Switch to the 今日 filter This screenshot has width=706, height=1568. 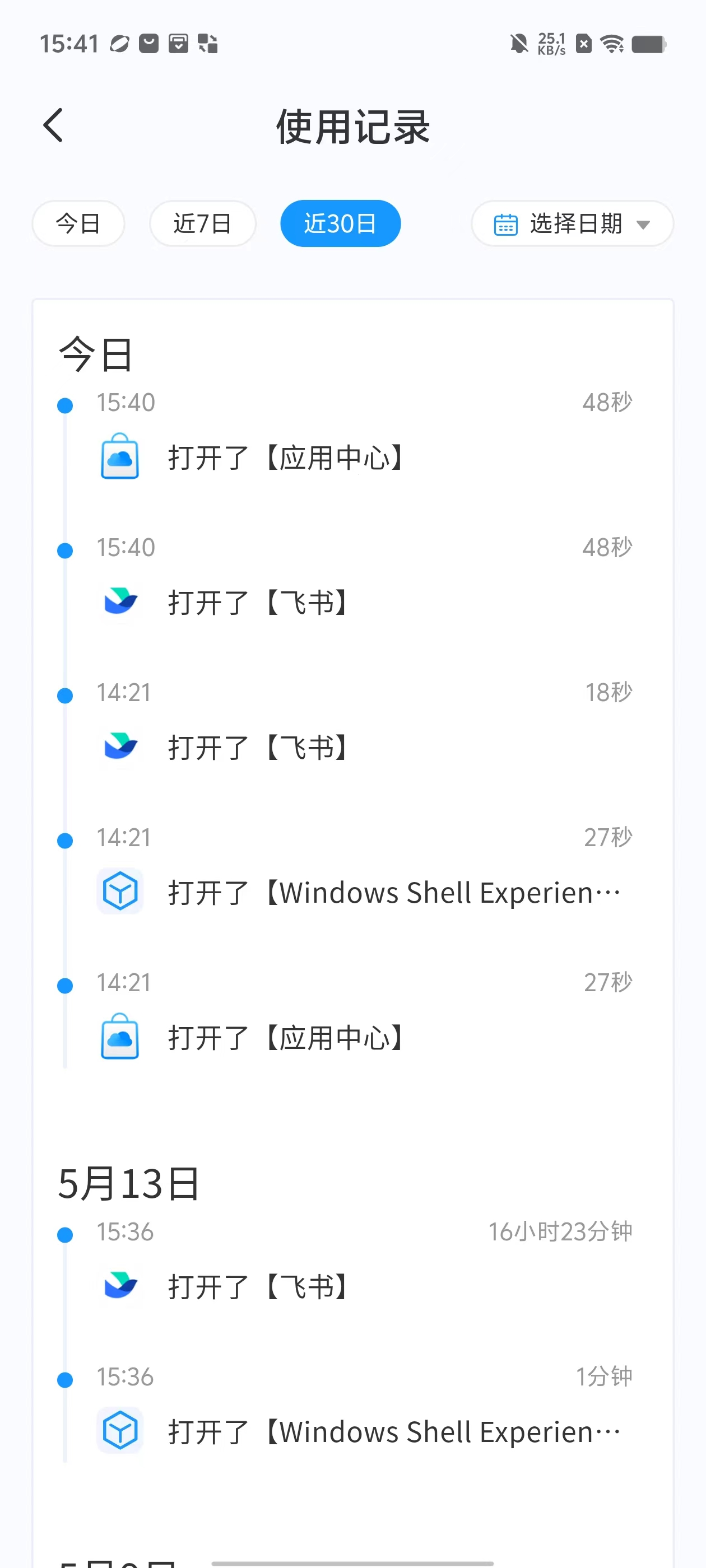[x=78, y=223]
